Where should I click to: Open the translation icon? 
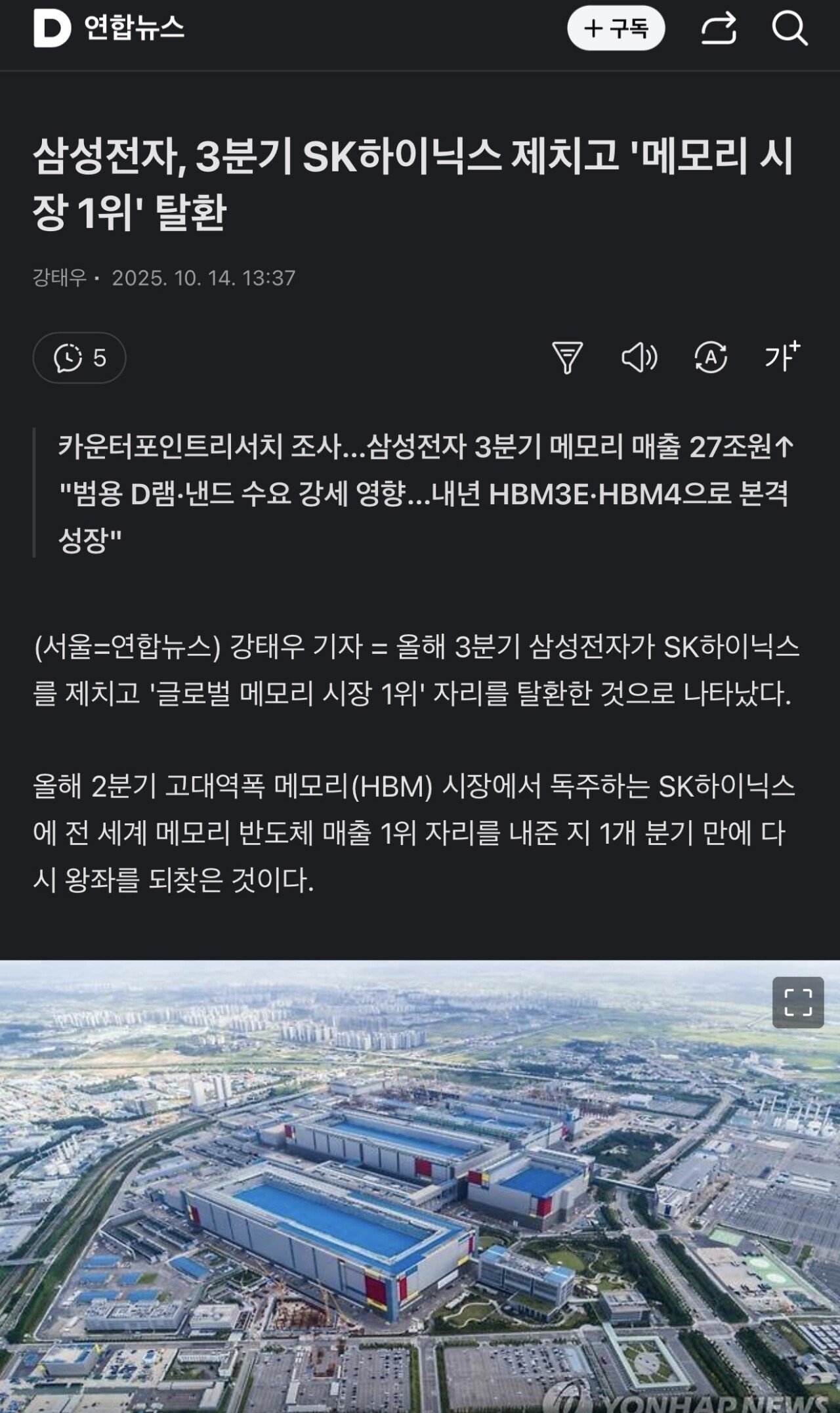[711, 358]
